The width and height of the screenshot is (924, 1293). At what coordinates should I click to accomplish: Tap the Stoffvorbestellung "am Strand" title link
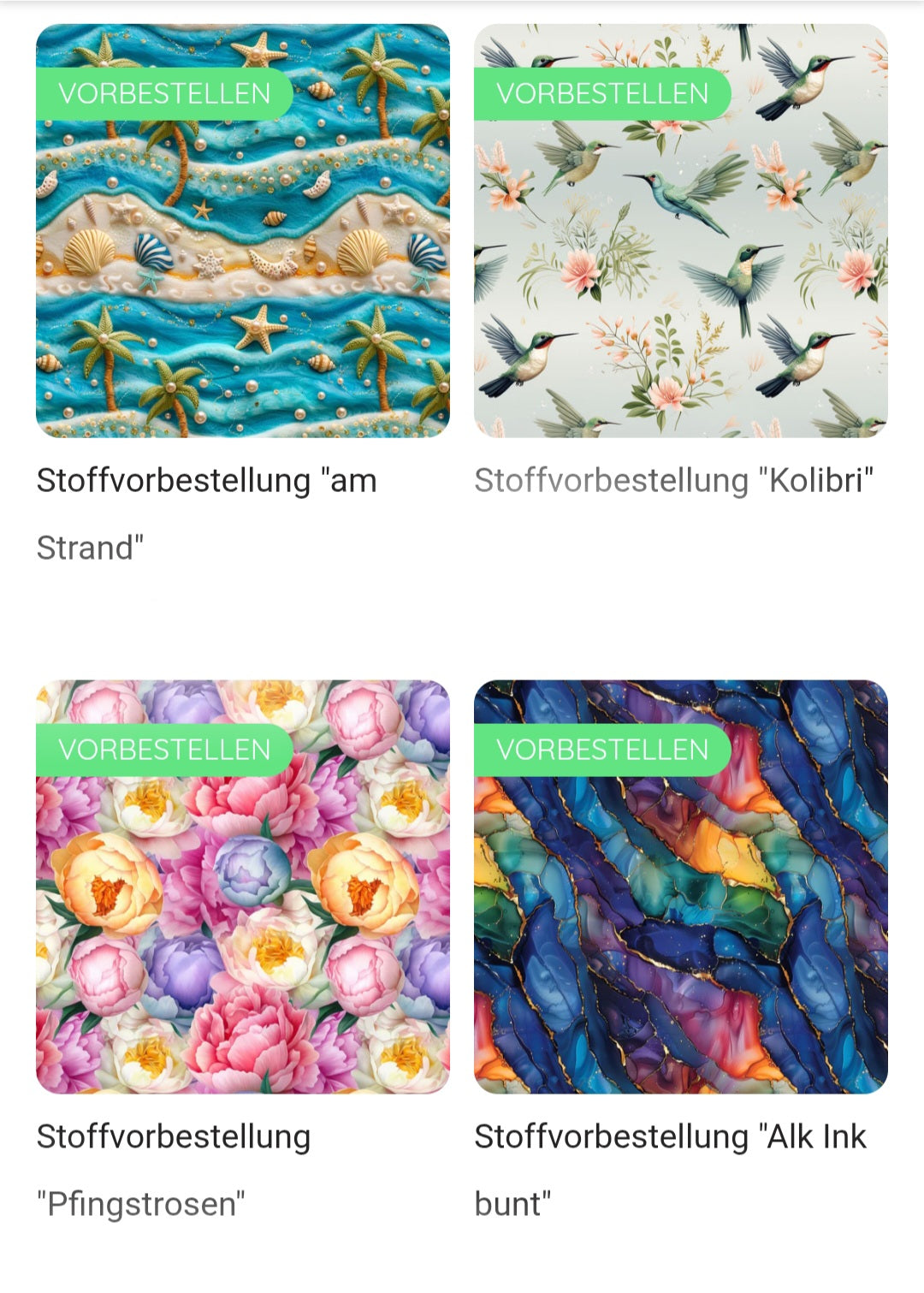pos(206,482)
